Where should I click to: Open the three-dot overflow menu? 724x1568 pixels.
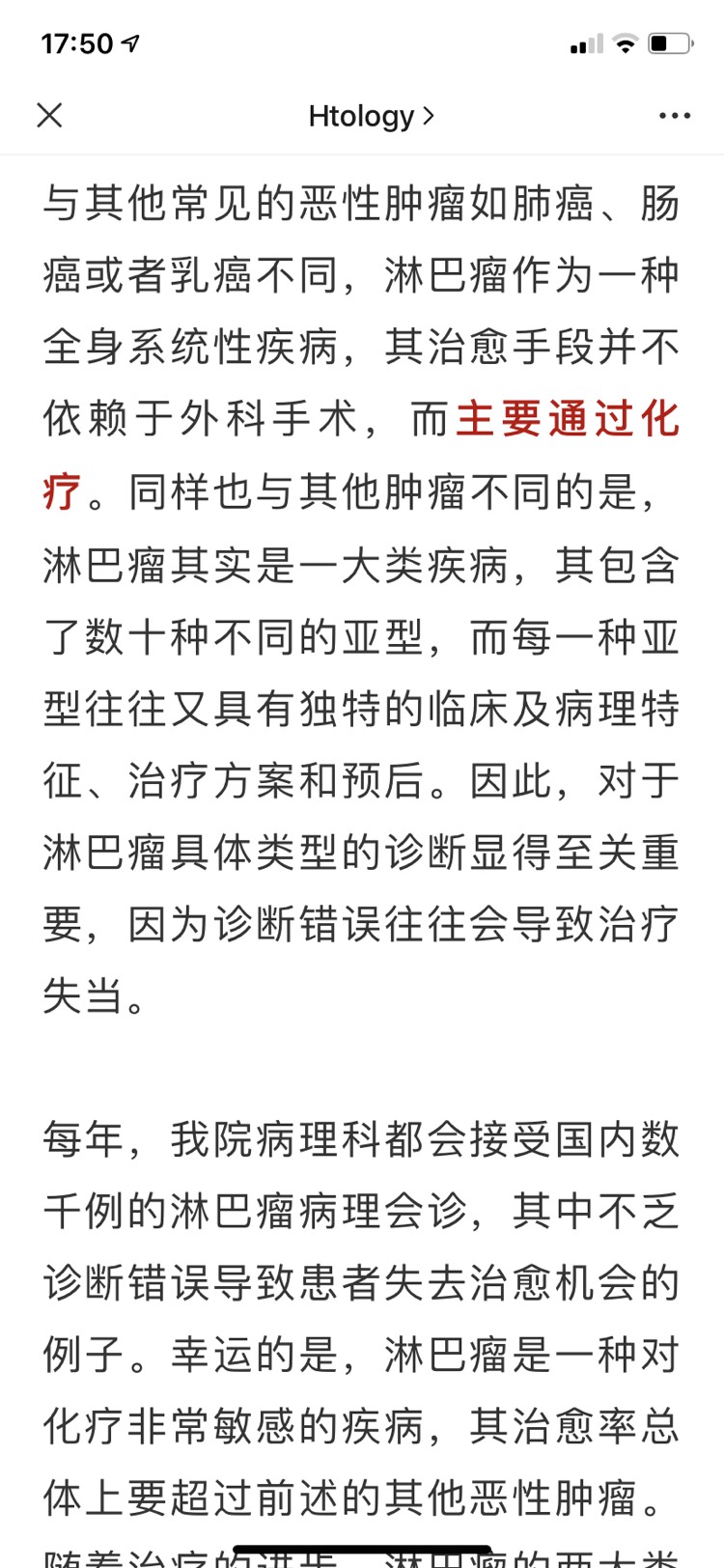tap(674, 116)
